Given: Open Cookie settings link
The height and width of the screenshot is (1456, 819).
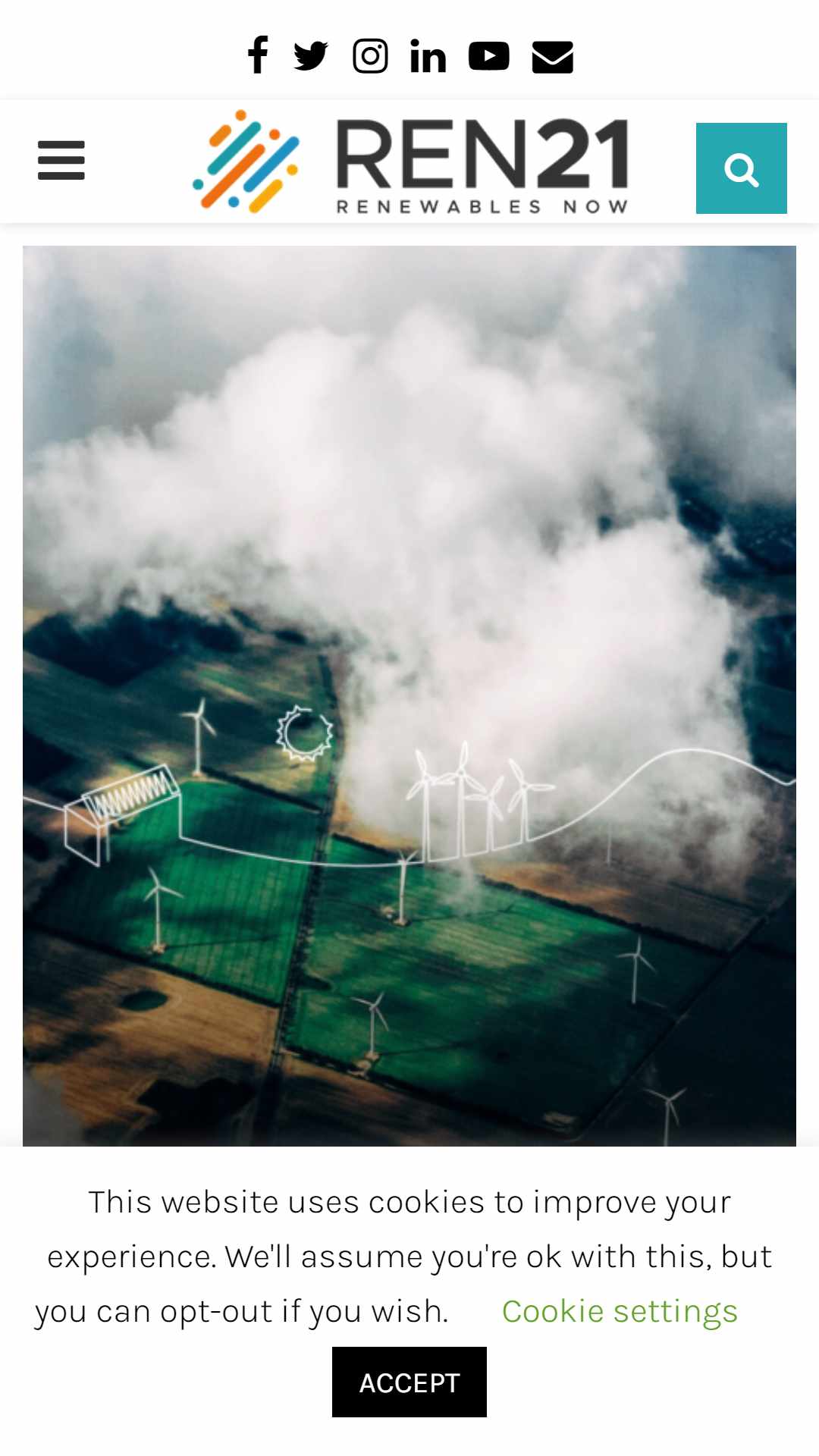Looking at the screenshot, I should click(x=620, y=1311).
